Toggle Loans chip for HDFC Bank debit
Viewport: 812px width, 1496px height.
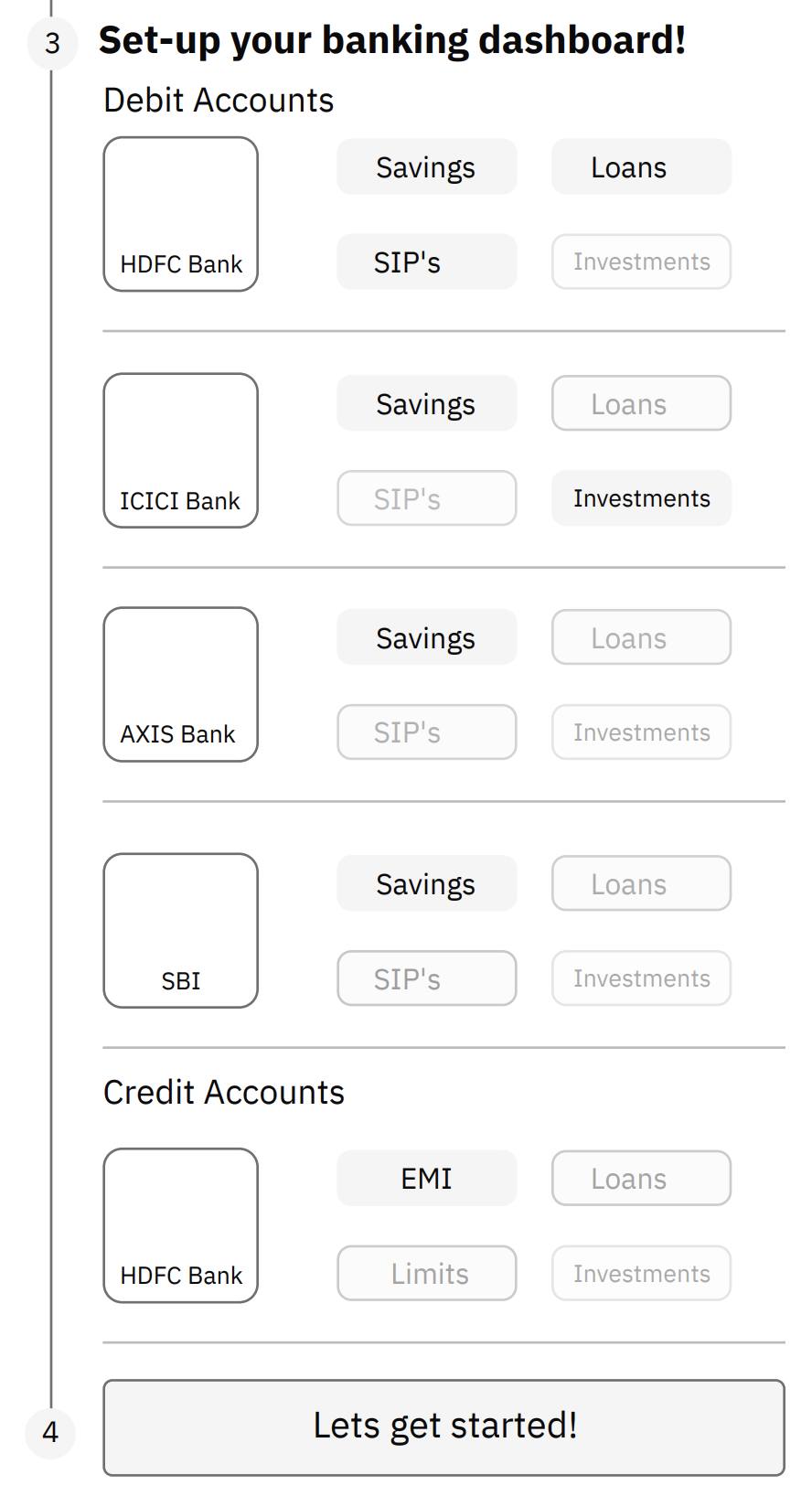pos(641,166)
